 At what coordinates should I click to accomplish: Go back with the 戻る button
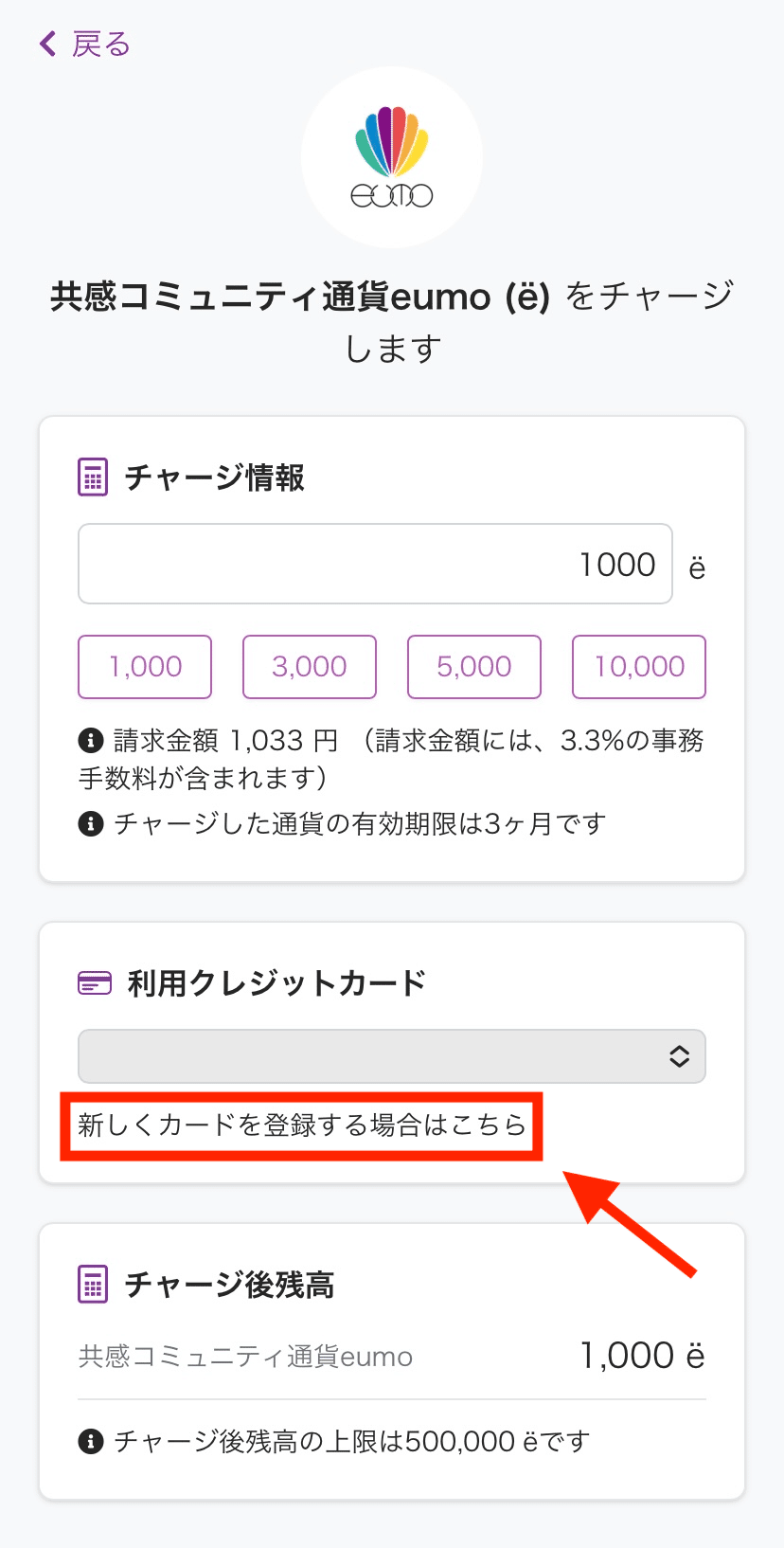click(x=84, y=44)
